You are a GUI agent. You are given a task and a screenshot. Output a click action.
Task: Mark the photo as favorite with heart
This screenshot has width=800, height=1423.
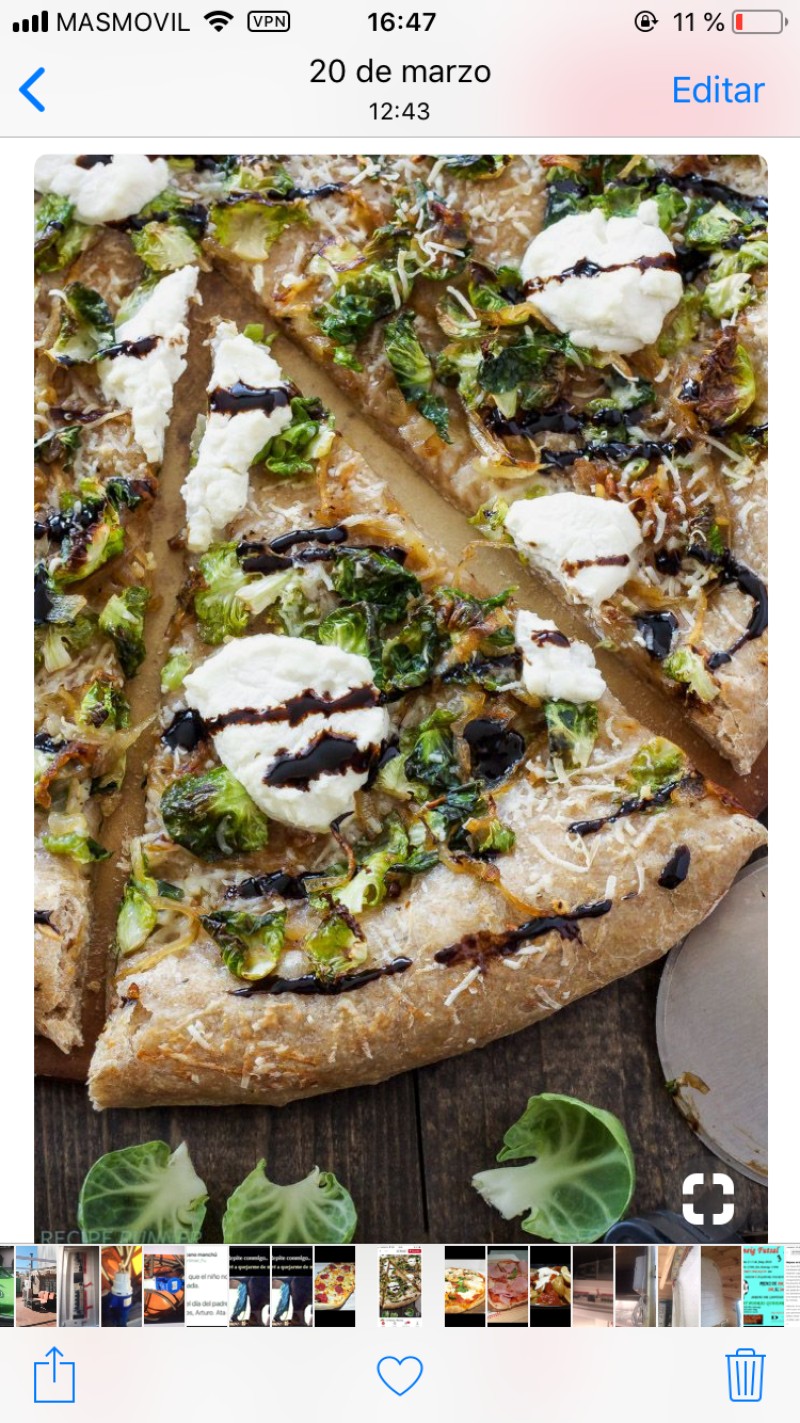(x=399, y=1375)
